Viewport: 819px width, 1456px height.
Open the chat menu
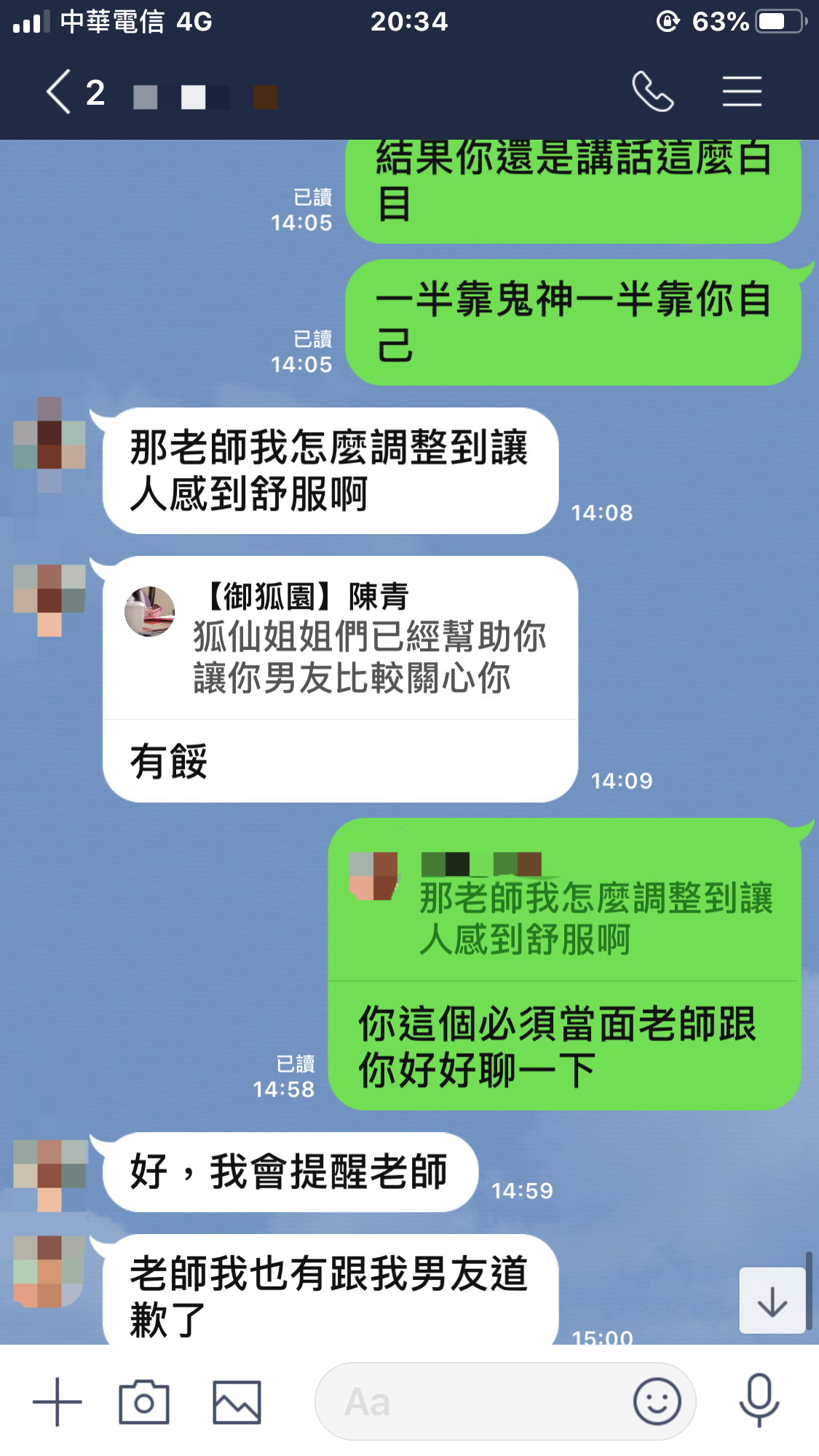[x=742, y=92]
